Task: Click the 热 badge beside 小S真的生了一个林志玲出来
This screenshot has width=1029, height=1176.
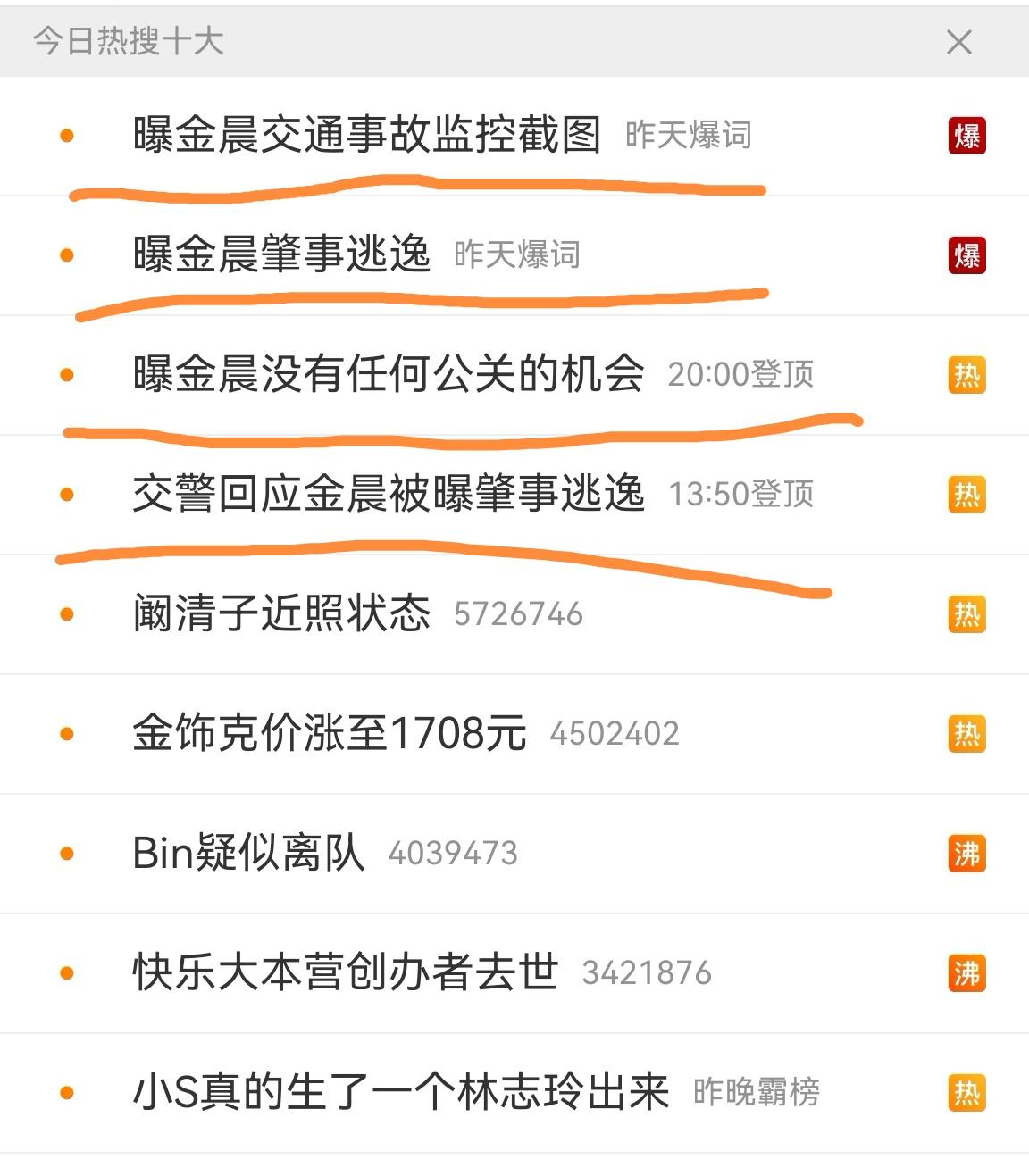Action: (966, 1092)
